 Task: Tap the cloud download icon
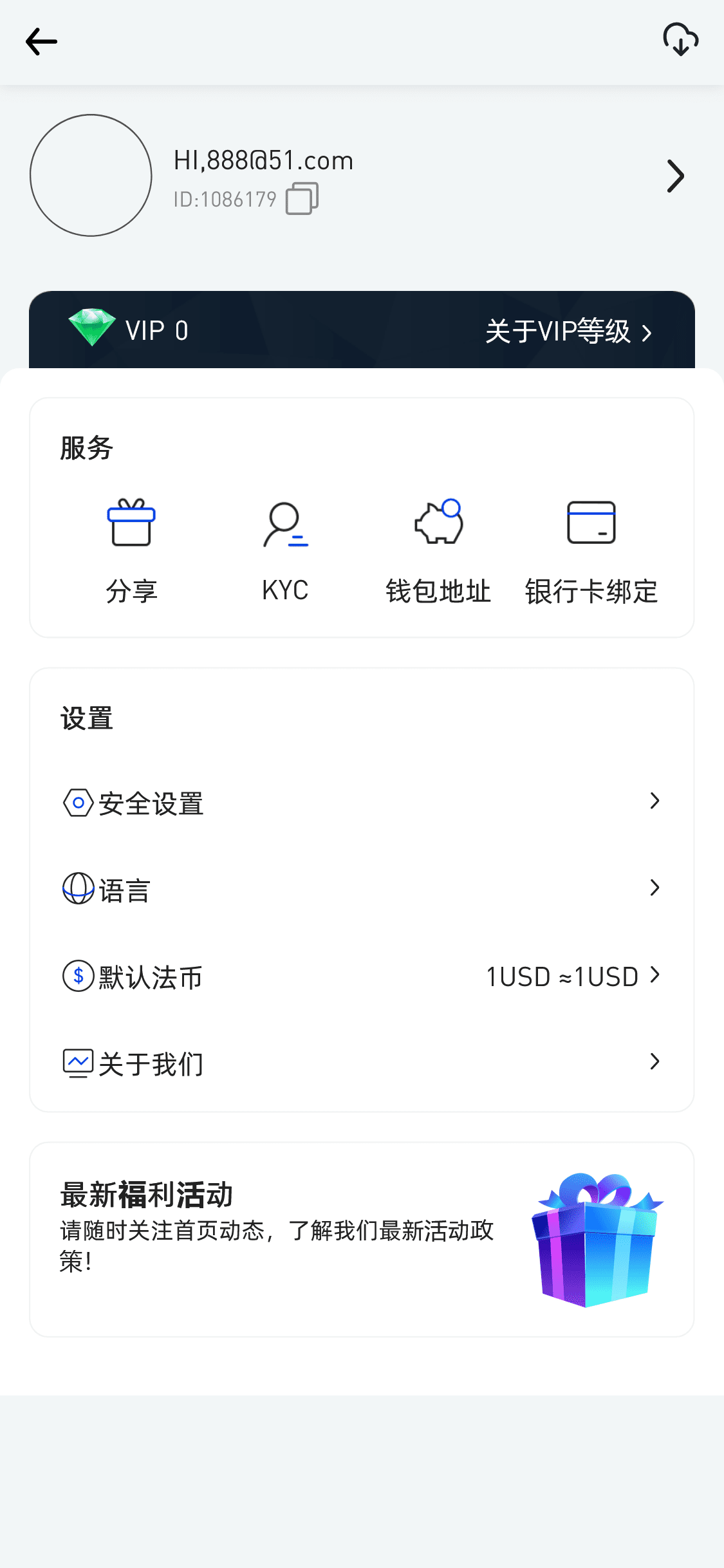[x=680, y=40]
